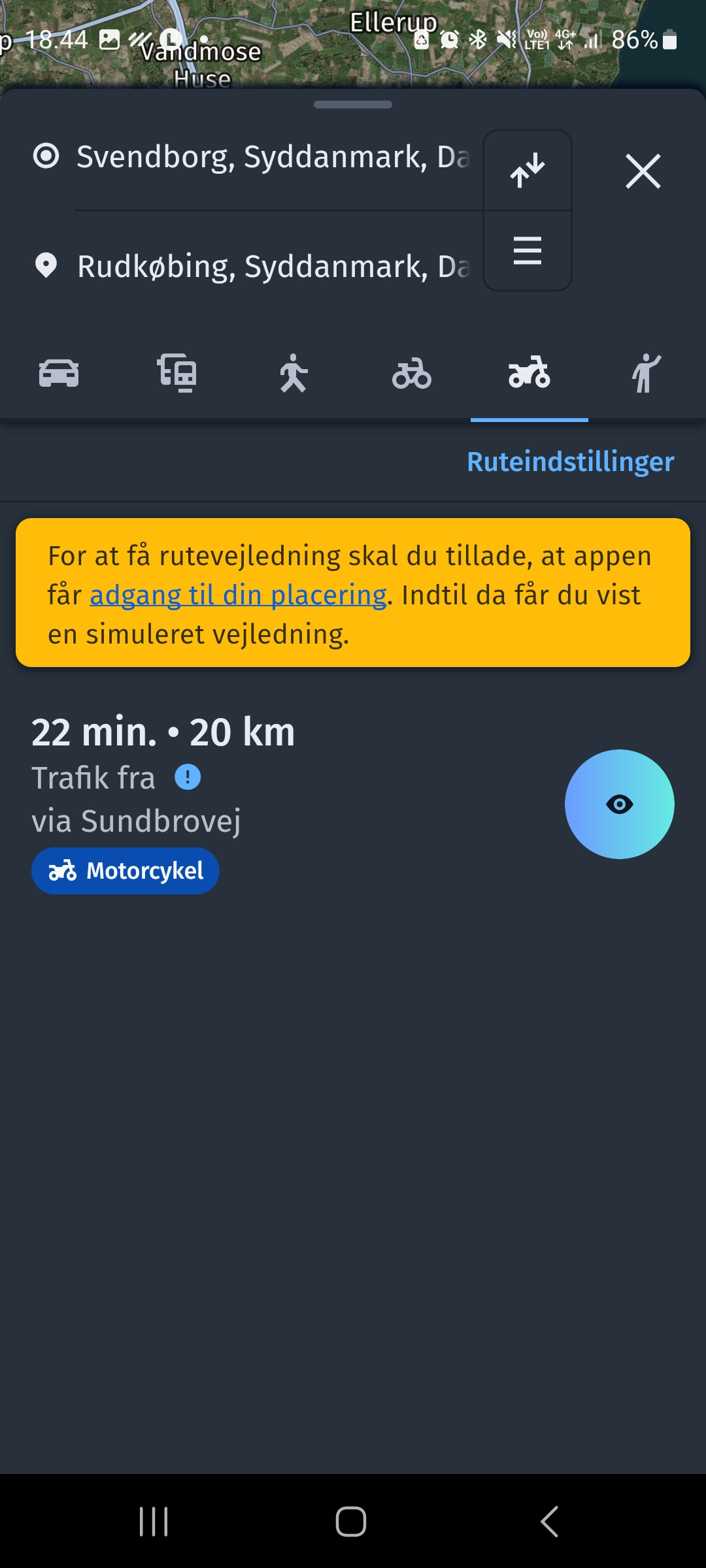Image resolution: width=706 pixels, height=1568 pixels.
Task: Switch to car travel mode
Action: coord(59,374)
